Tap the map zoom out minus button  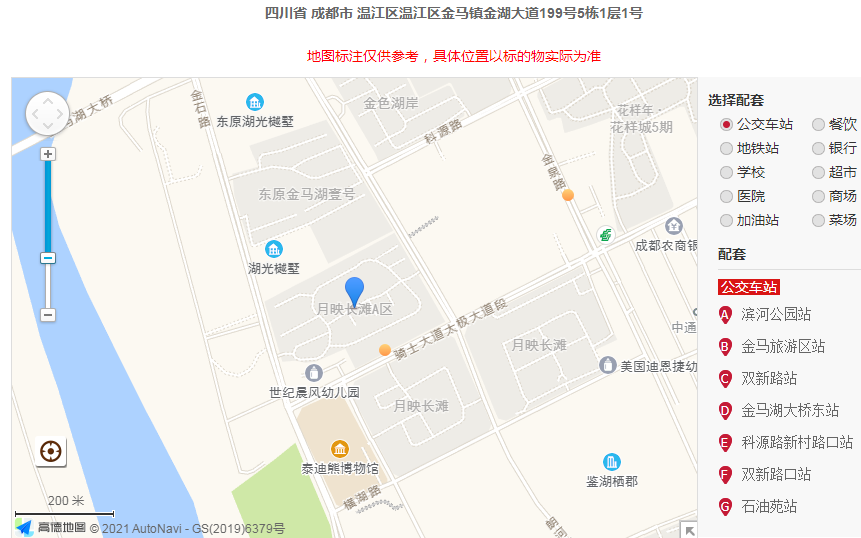[47, 314]
